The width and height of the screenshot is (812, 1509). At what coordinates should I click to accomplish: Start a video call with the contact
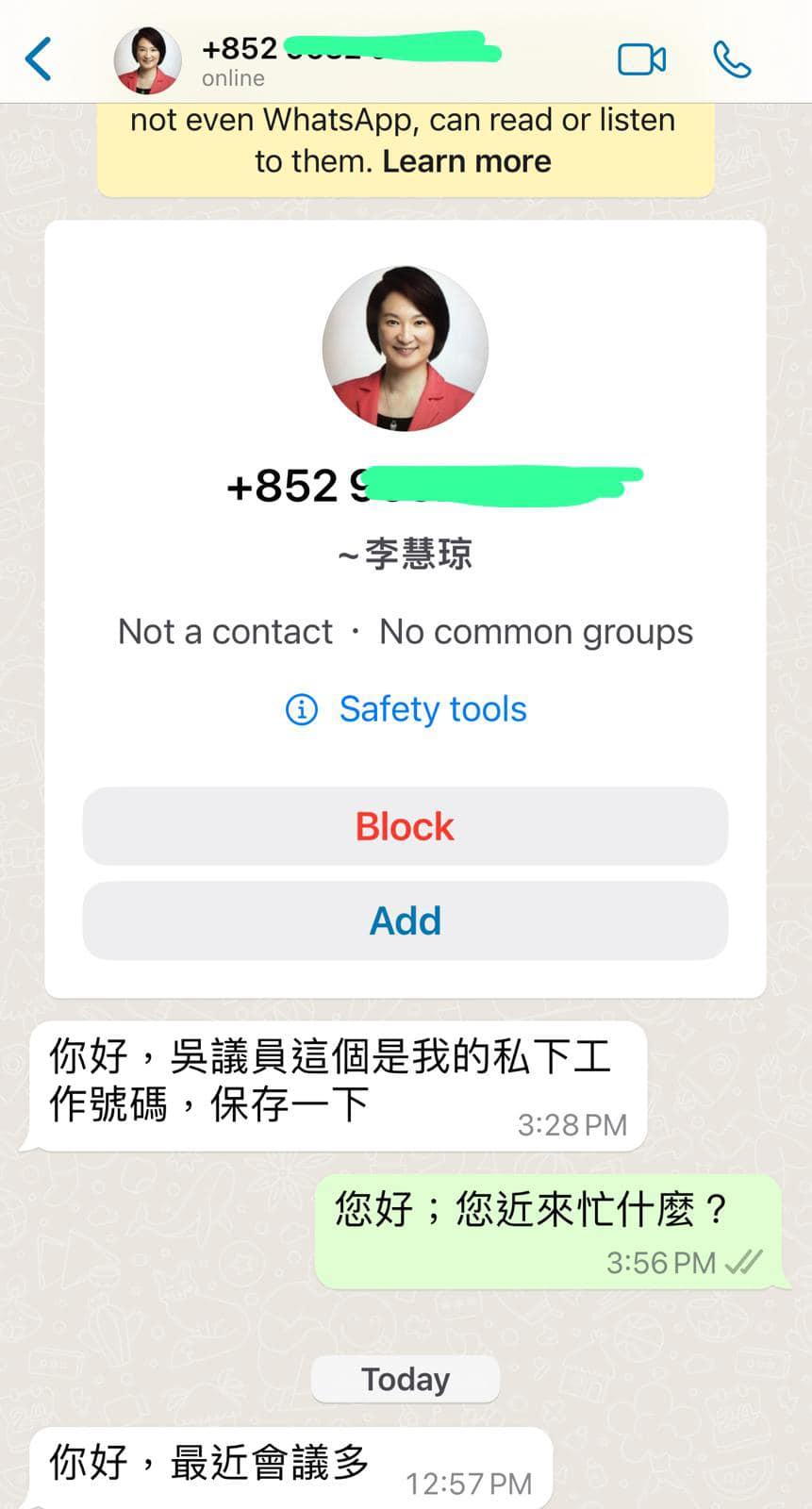(x=641, y=58)
